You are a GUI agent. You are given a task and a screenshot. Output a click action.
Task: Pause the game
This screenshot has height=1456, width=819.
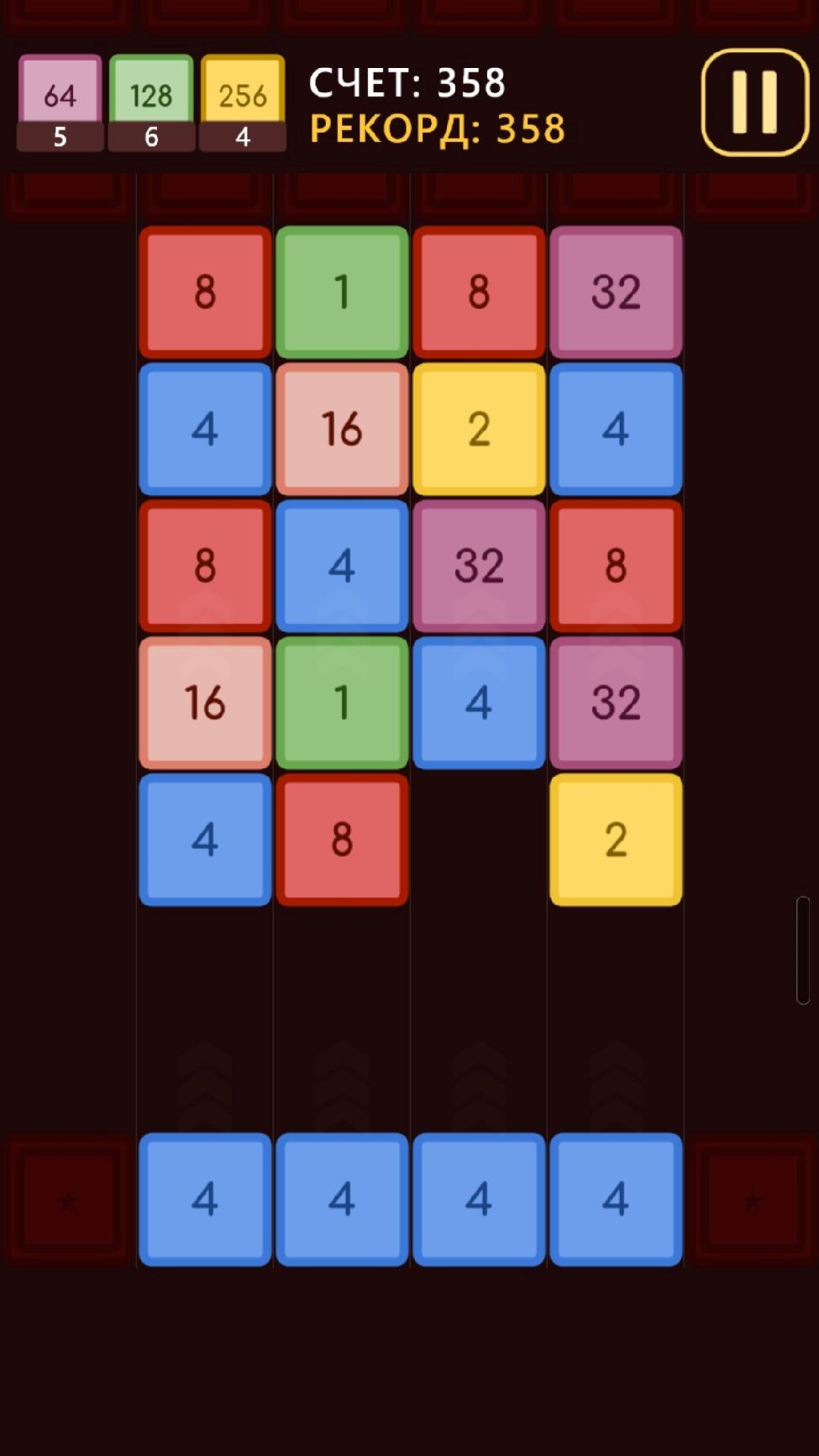click(x=754, y=102)
